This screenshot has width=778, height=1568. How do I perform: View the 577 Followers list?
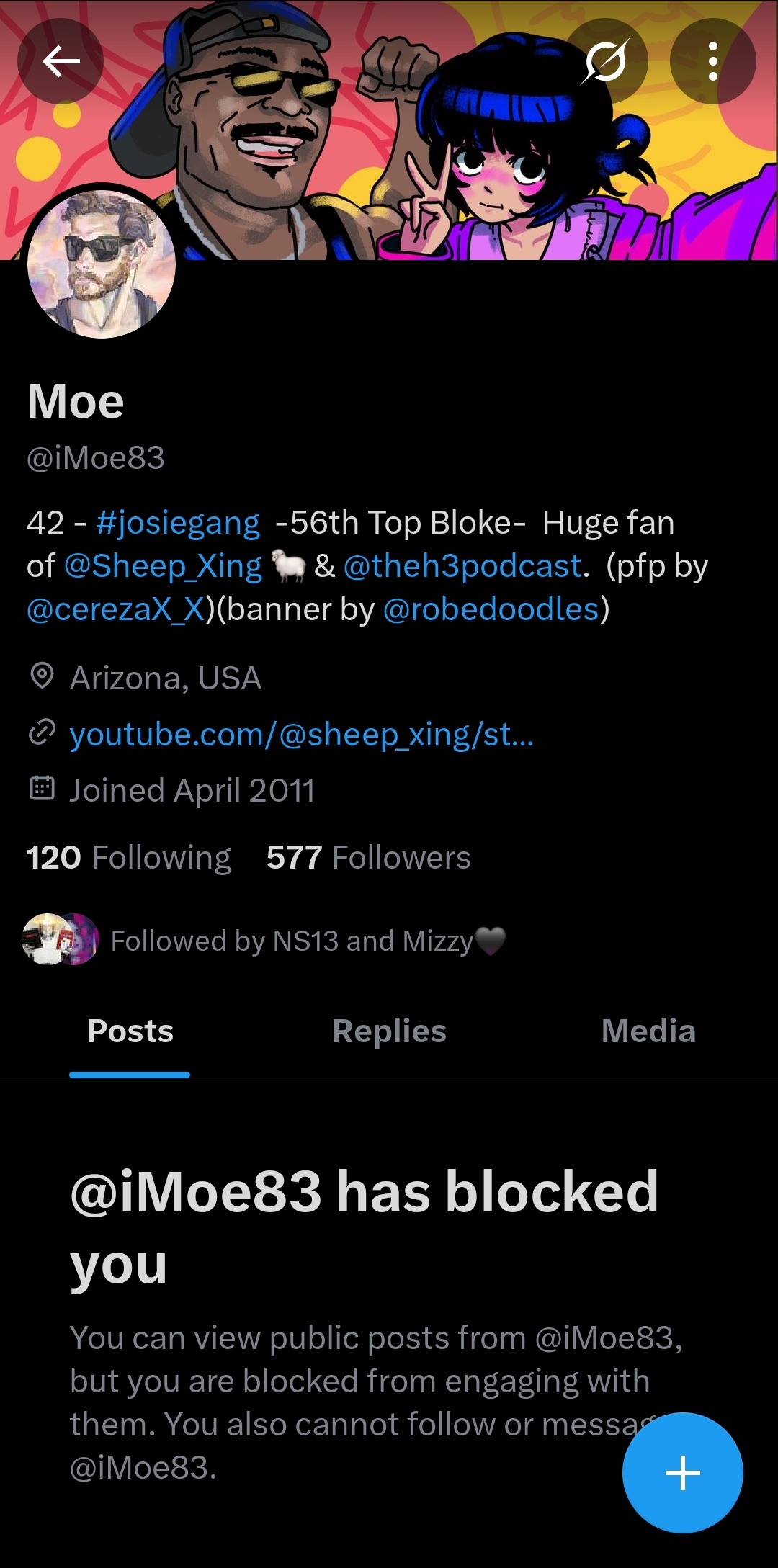pos(368,858)
